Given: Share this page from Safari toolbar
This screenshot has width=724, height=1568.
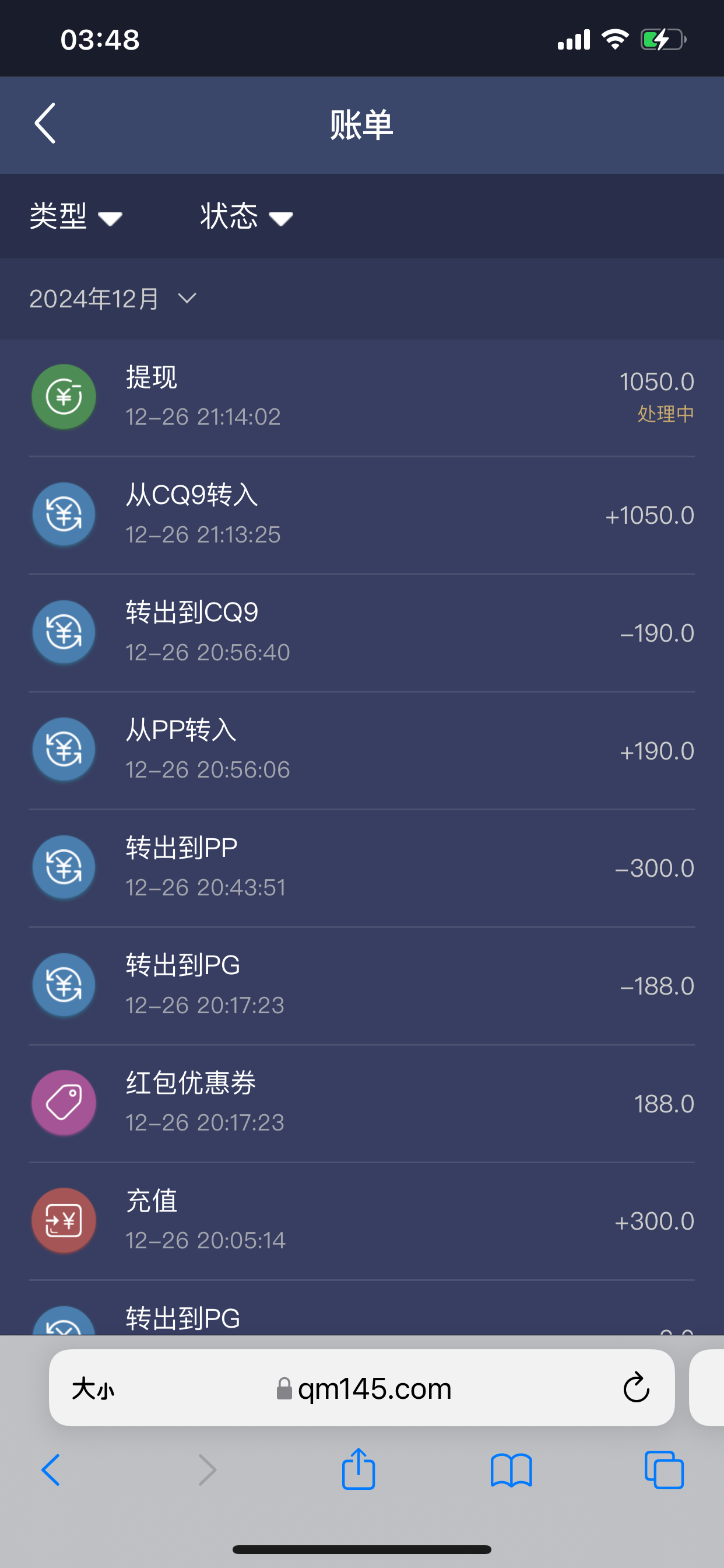Looking at the screenshot, I should pos(359,1470).
